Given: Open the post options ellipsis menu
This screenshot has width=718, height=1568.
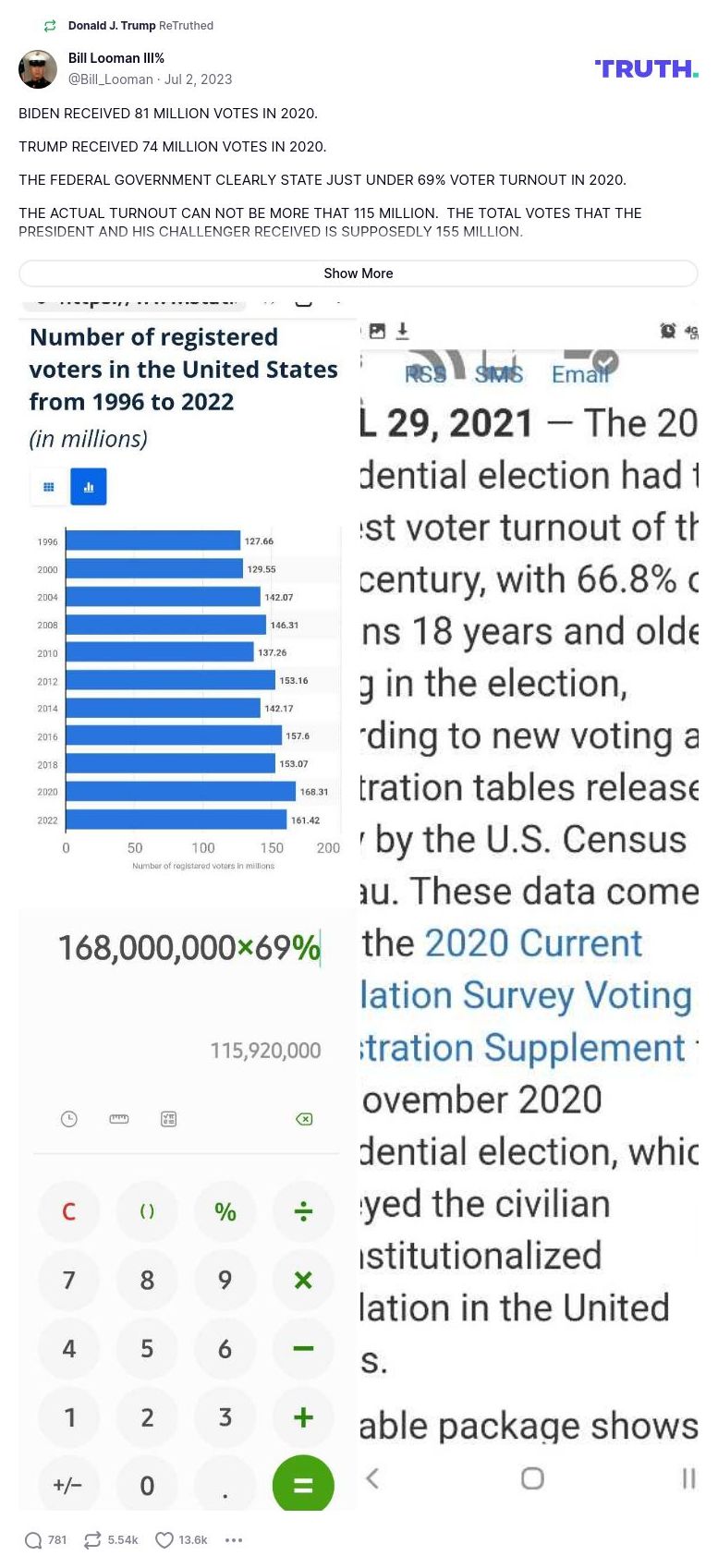Looking at the screenshot, I should tap(234, 1540).
